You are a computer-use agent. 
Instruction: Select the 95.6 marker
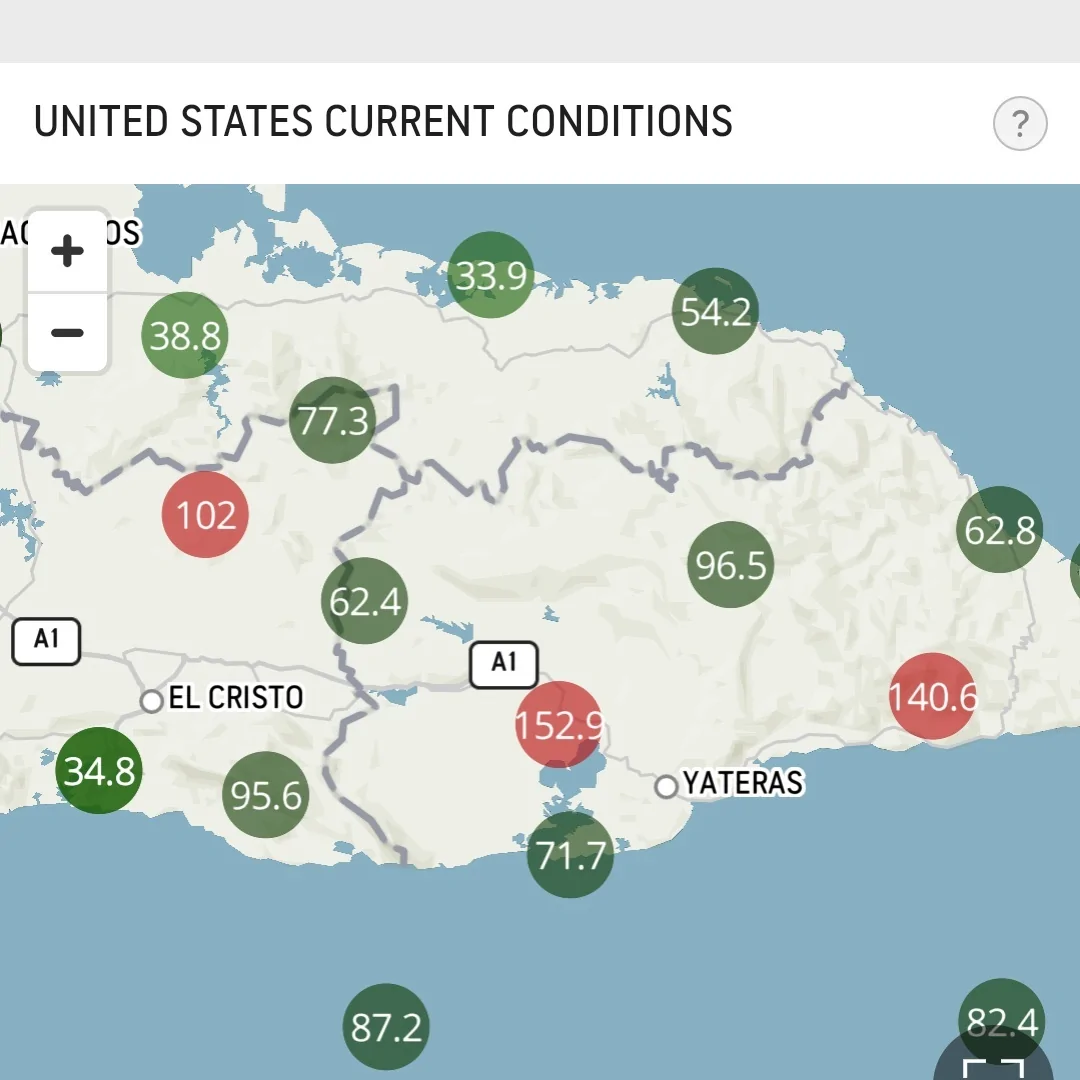click(x=266, y=795)
